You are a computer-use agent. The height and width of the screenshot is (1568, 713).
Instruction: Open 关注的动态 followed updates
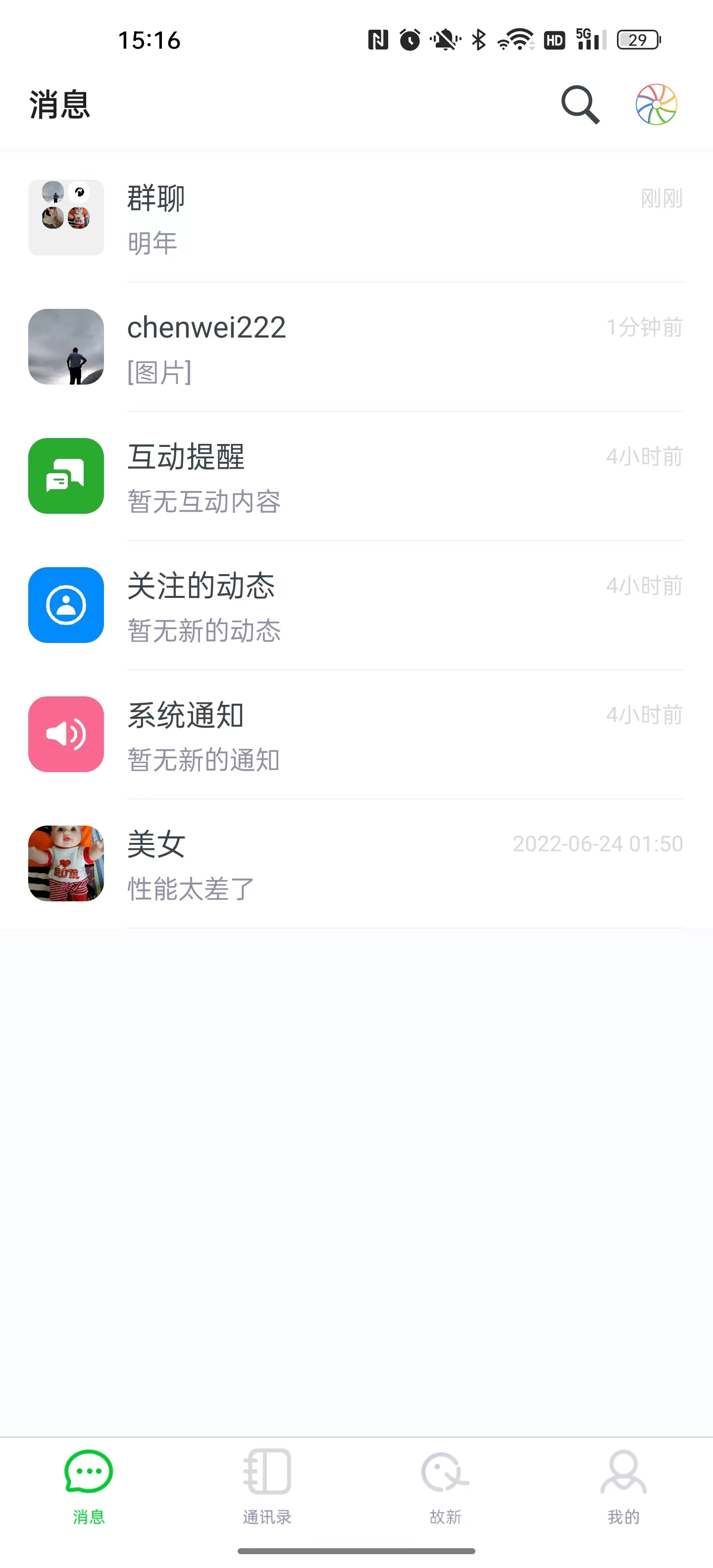pyautogui.click(x=356, y=605)
